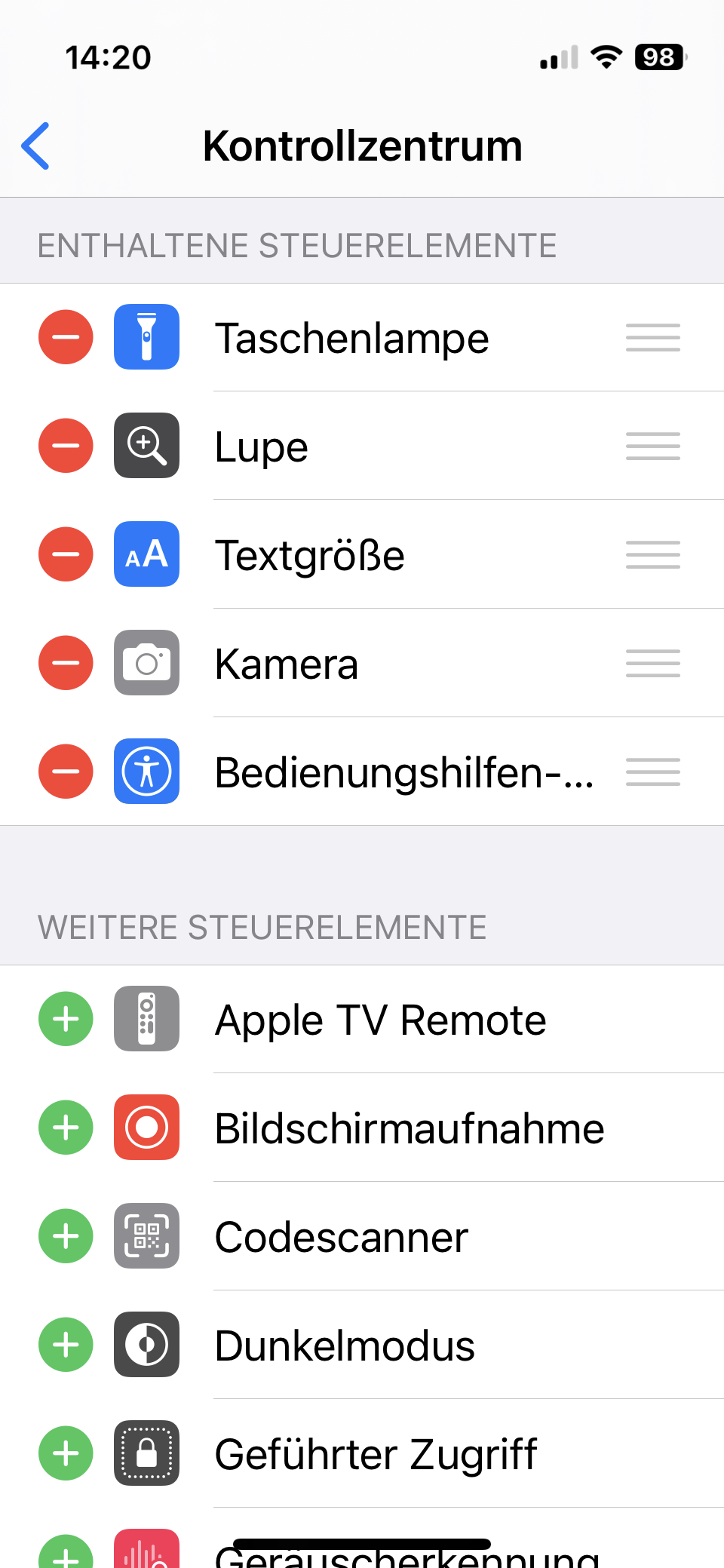Tap the reorder handle beside Kamera
Image resolution: width=724 pixels, height=1568 pixels.
coord(652,663)
